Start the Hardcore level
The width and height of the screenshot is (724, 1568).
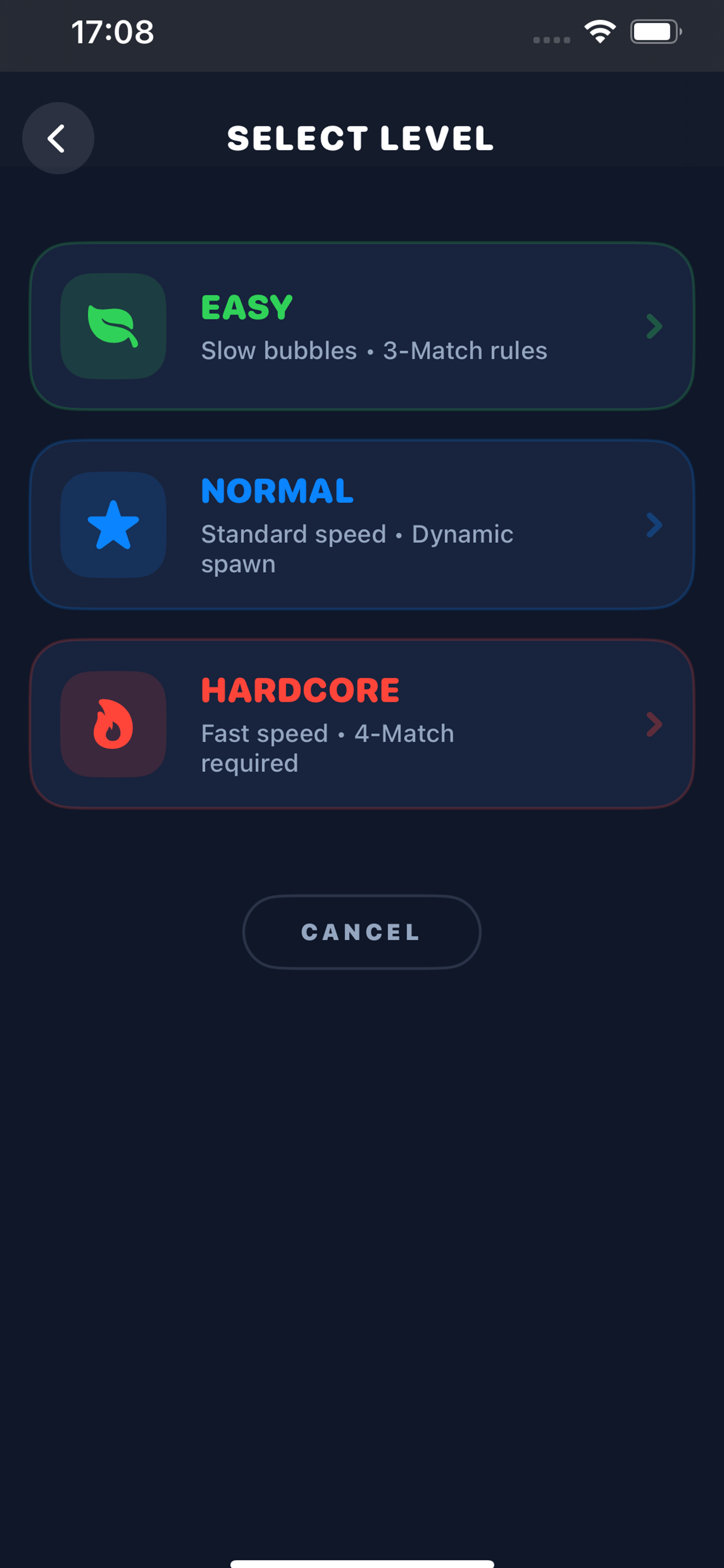[361, 724]
